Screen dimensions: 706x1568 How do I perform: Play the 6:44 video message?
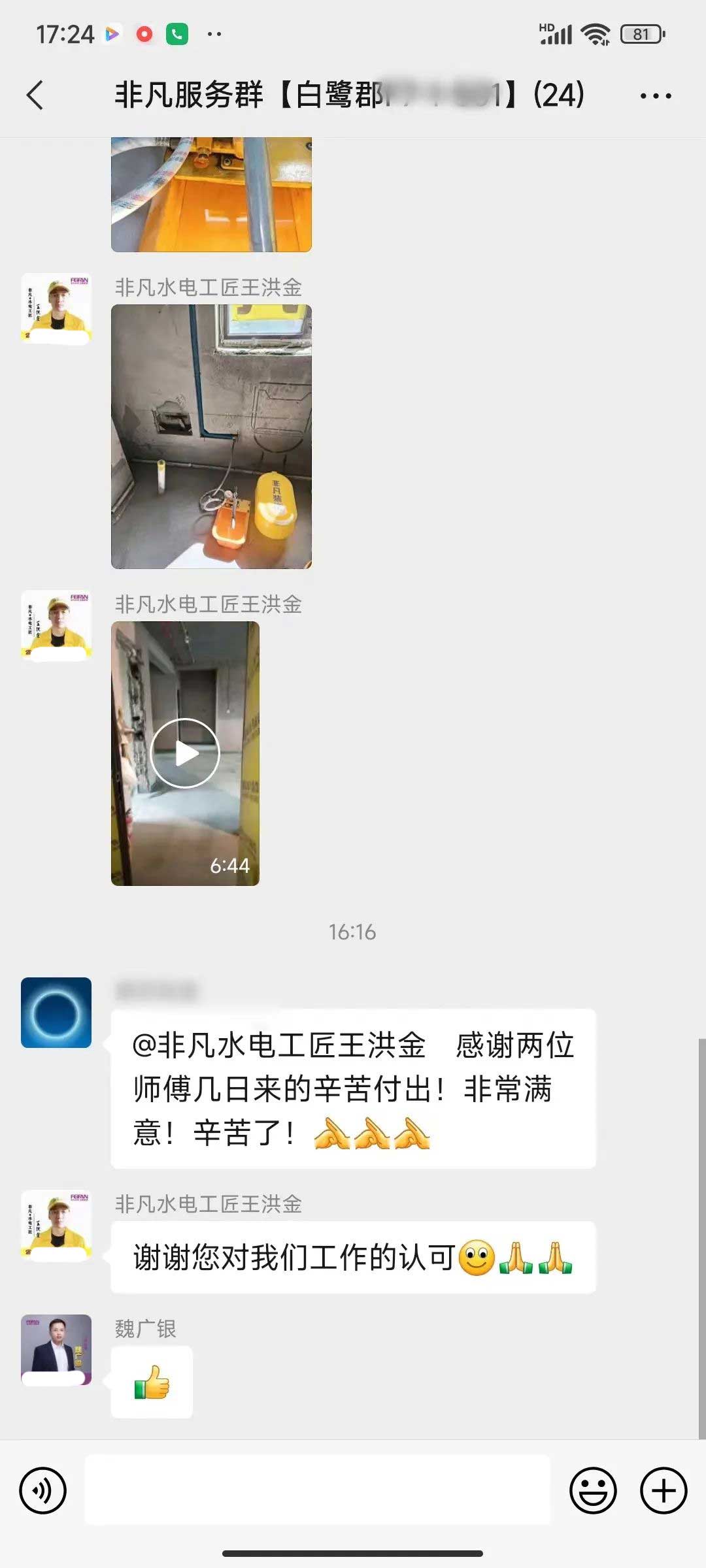185,753
